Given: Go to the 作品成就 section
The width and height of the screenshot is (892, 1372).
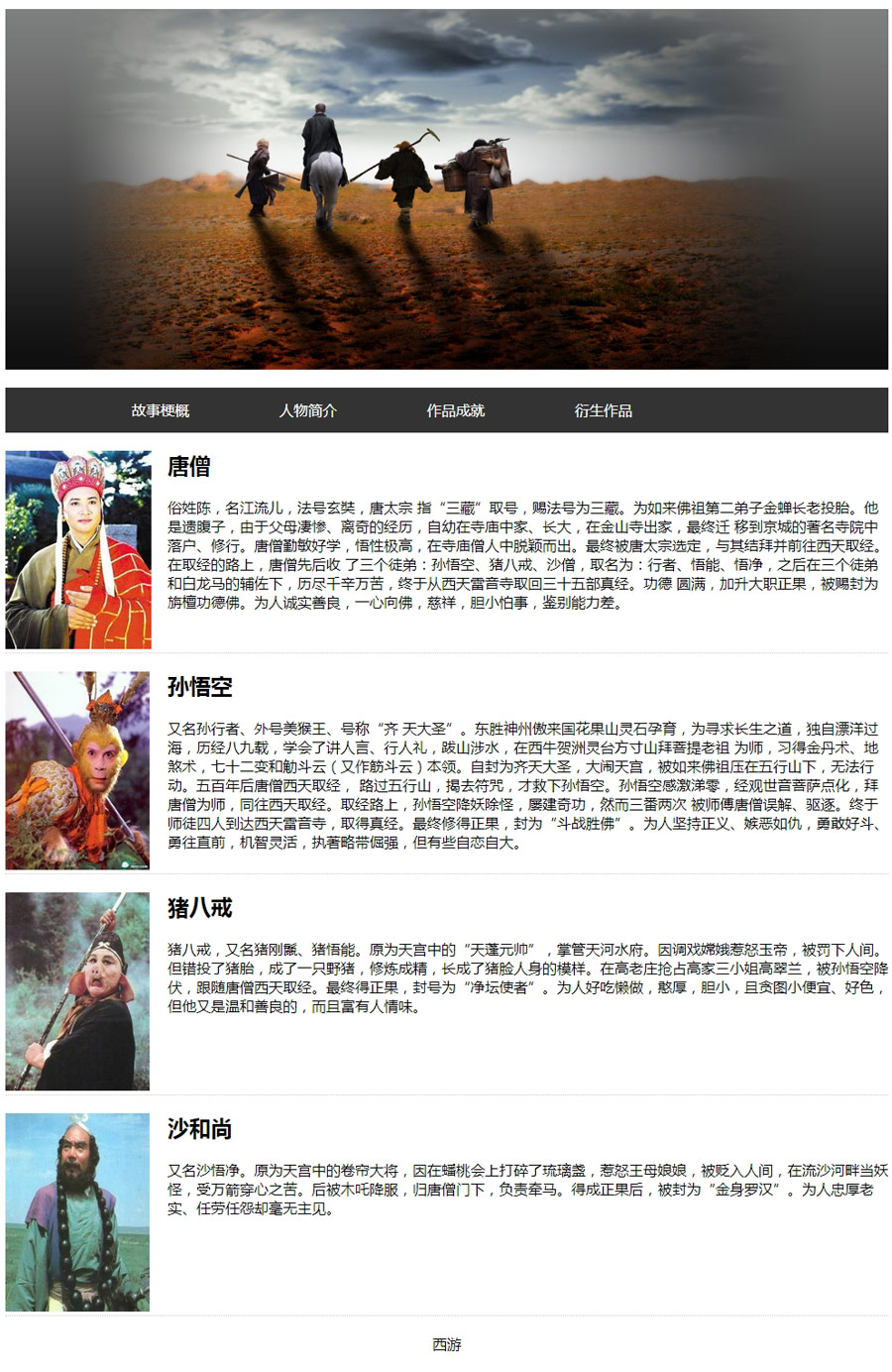Looking at the screenshot, I should point(455,410).
